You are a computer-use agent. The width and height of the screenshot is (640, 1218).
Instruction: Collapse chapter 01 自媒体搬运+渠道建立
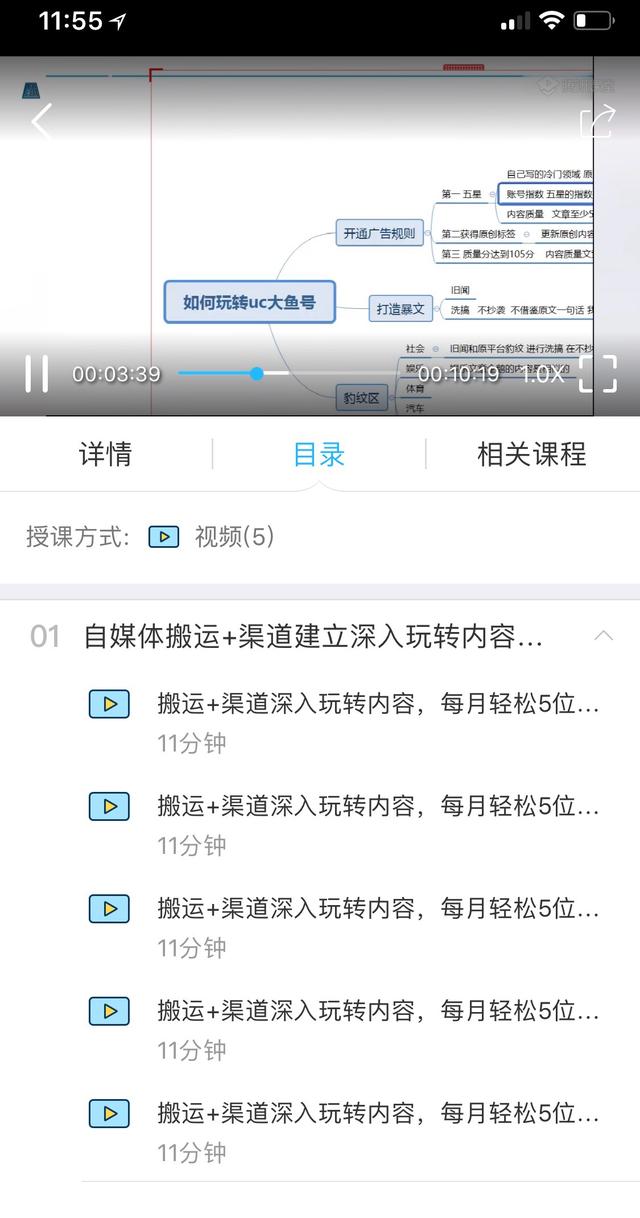(x=603, y=636)
